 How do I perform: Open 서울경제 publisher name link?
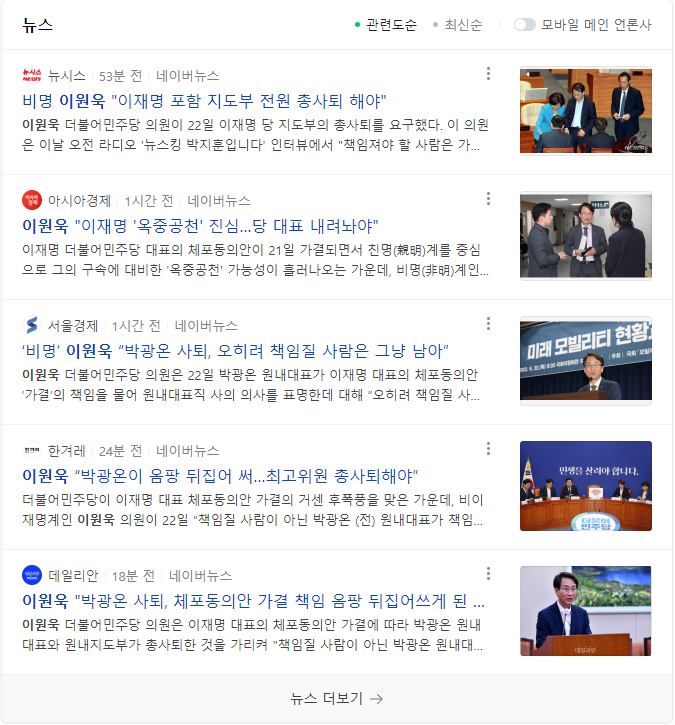pos(72,326)
